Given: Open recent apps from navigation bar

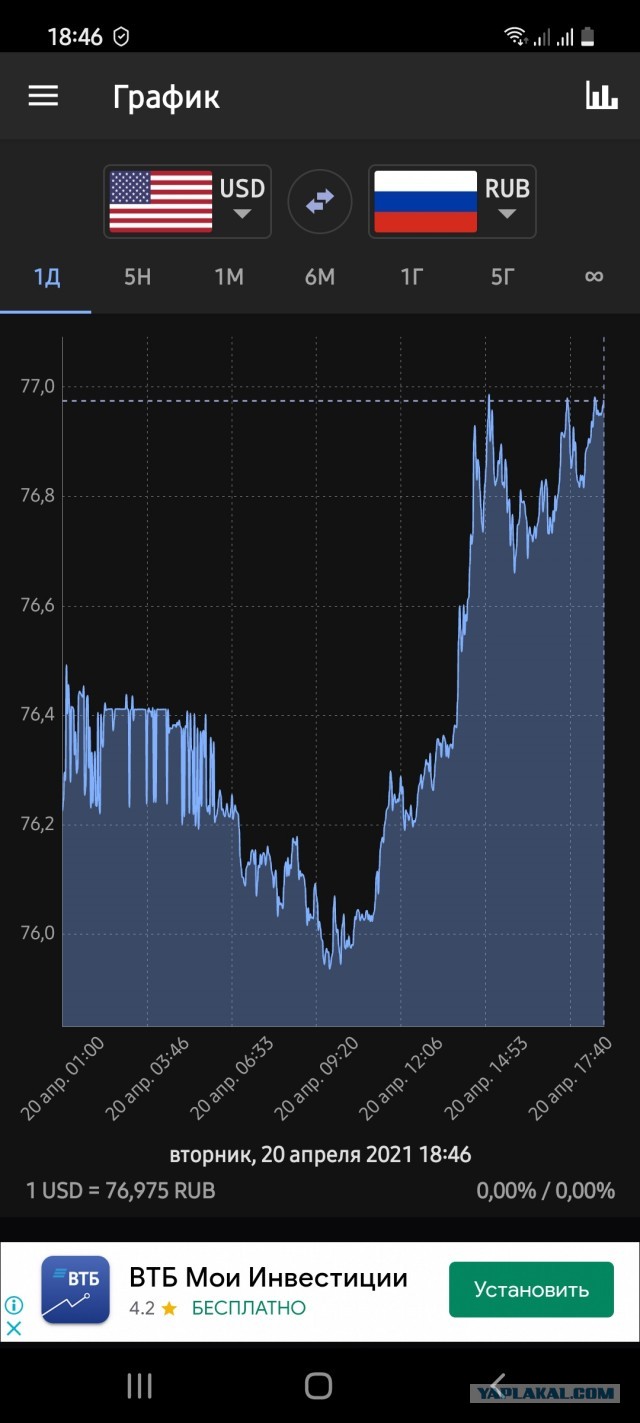Looking at the screenshot, I should tap(139, 1385).
